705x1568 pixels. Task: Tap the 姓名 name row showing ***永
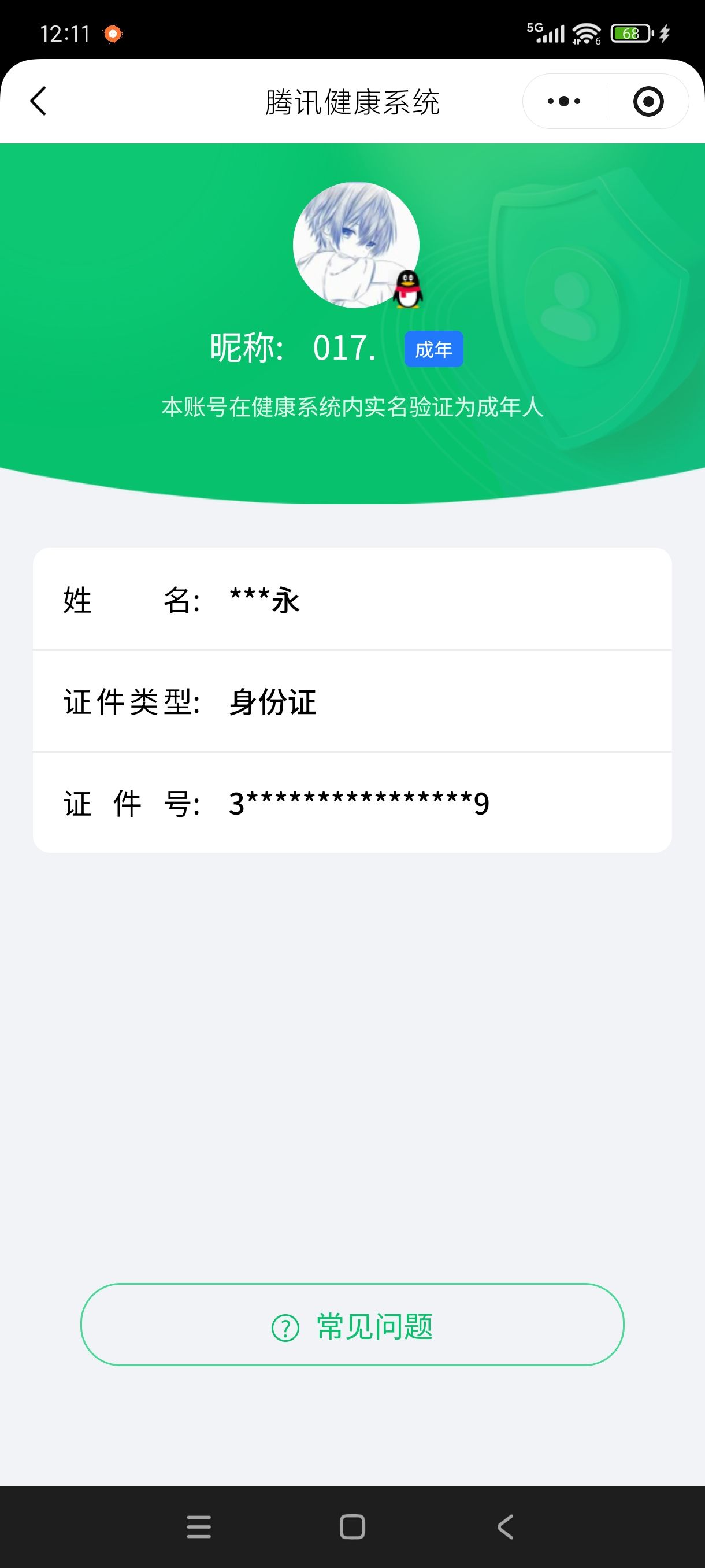point(353,600)
